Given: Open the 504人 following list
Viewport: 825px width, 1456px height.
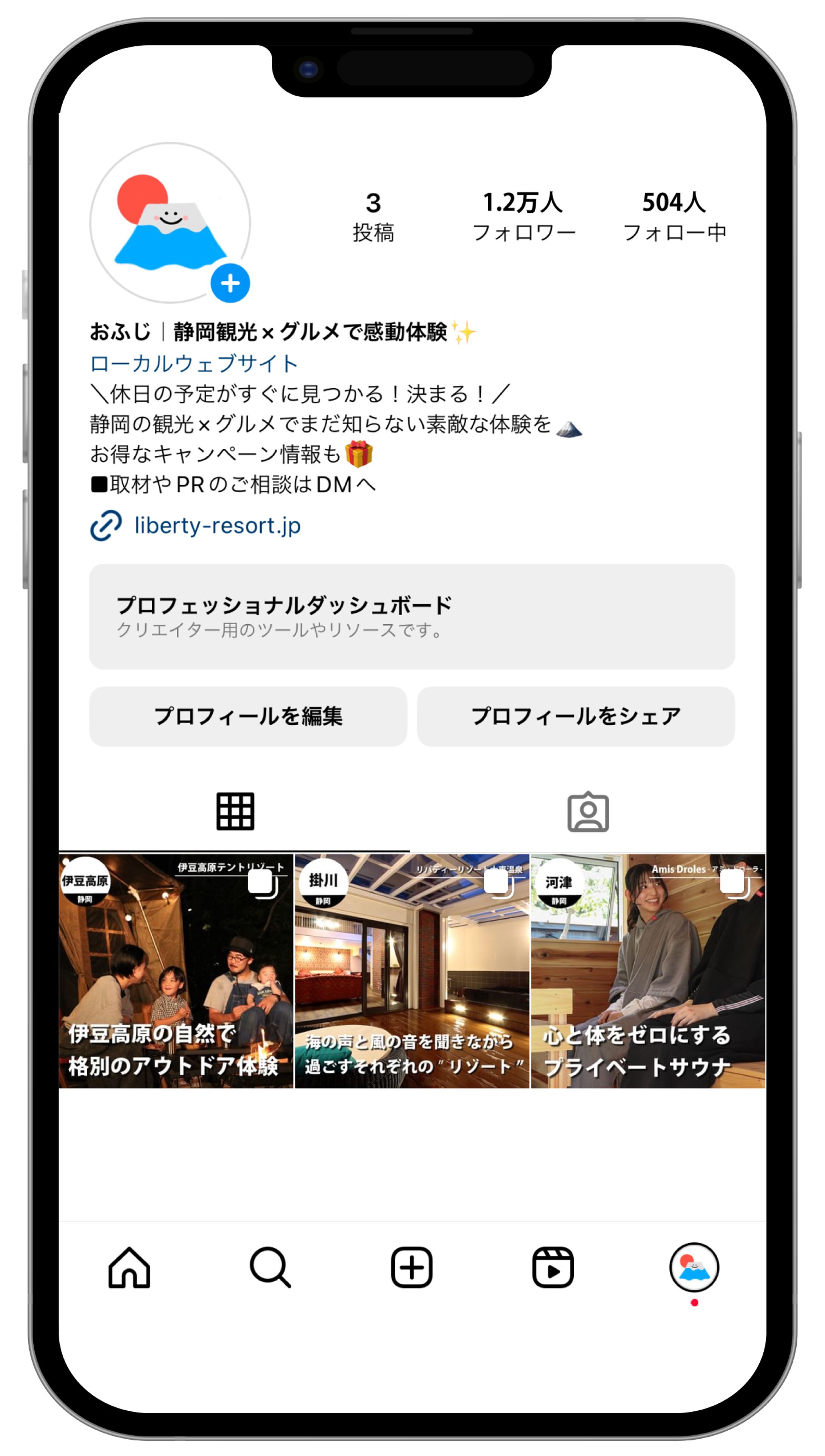Looking at the screenshot, I should tap(674, 217).
